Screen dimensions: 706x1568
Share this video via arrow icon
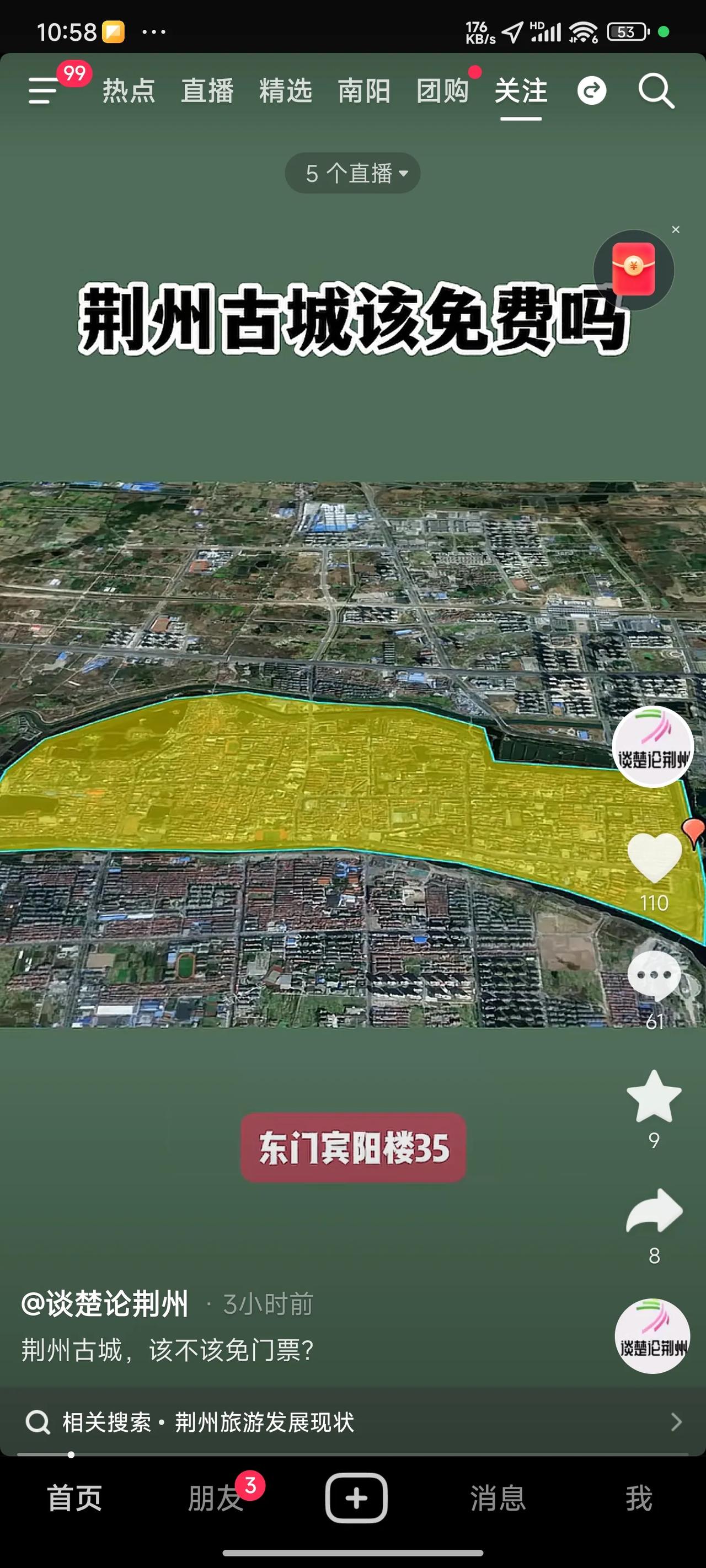[x=654, y=1212]
